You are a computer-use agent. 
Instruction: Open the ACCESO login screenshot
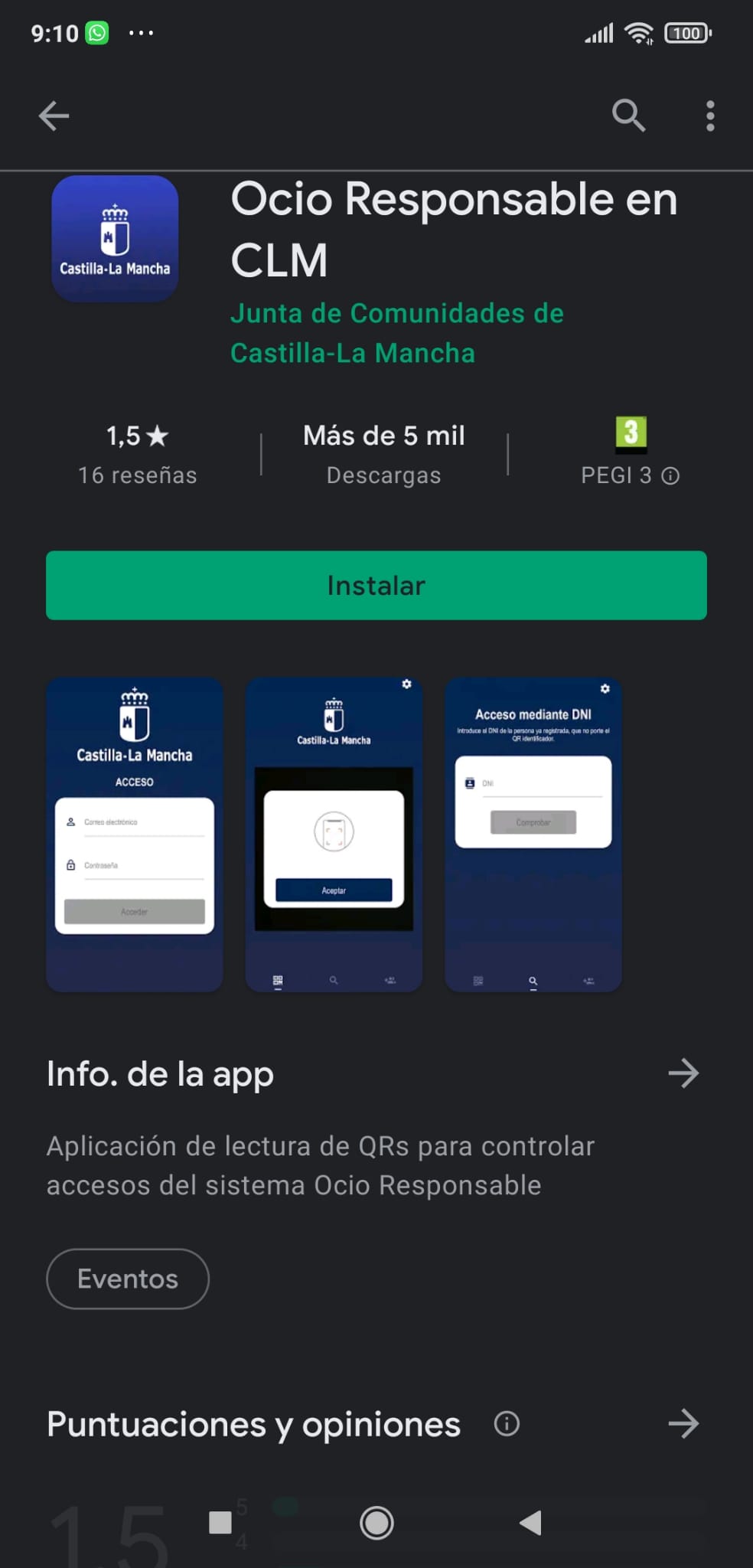coord(135,835)
